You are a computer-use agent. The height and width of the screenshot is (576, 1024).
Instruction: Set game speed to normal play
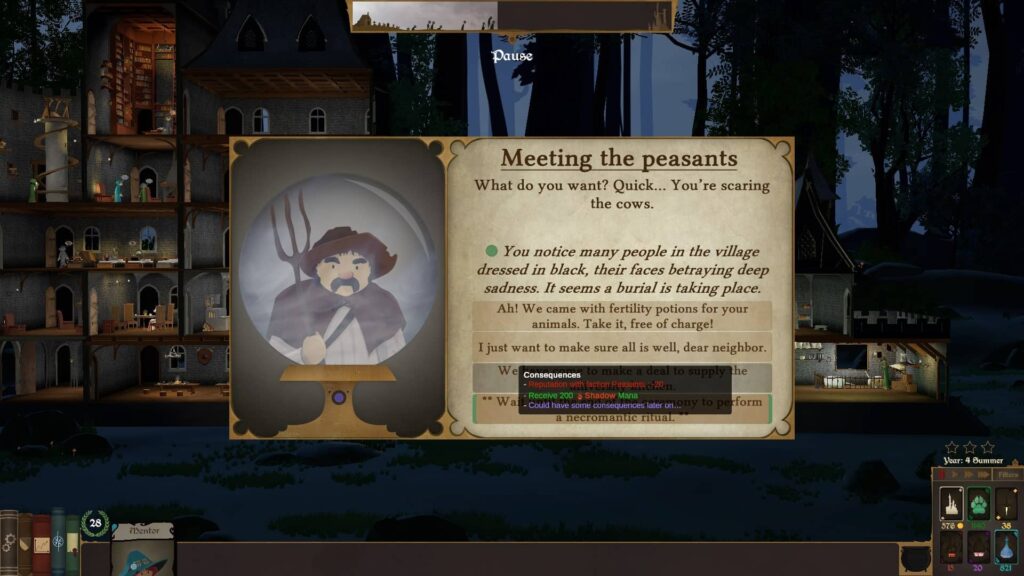click(x=955, y=475)
